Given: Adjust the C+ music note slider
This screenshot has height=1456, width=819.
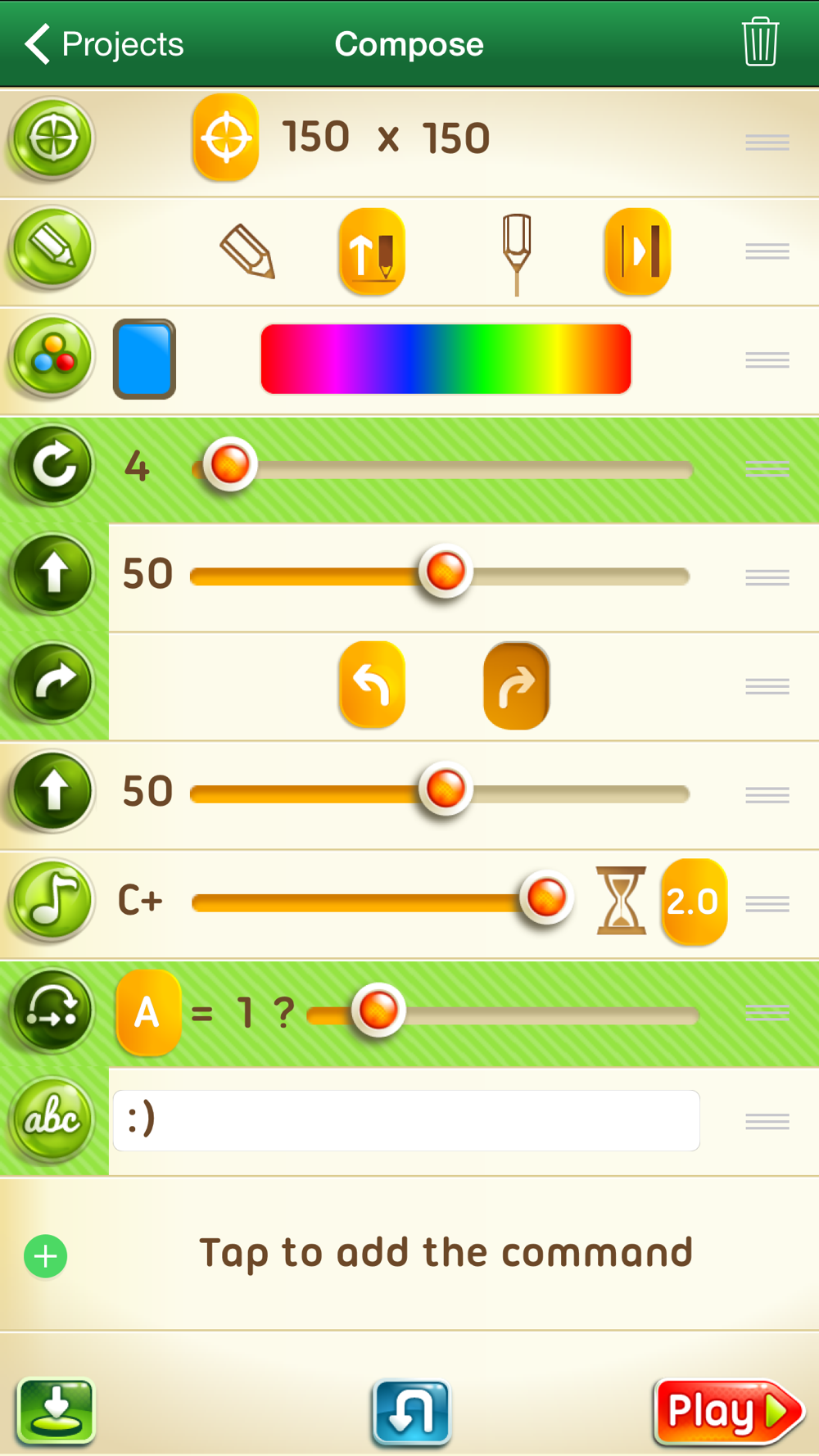Looking at the screenshot, I should pyautogui.click(x=546, y=898).
